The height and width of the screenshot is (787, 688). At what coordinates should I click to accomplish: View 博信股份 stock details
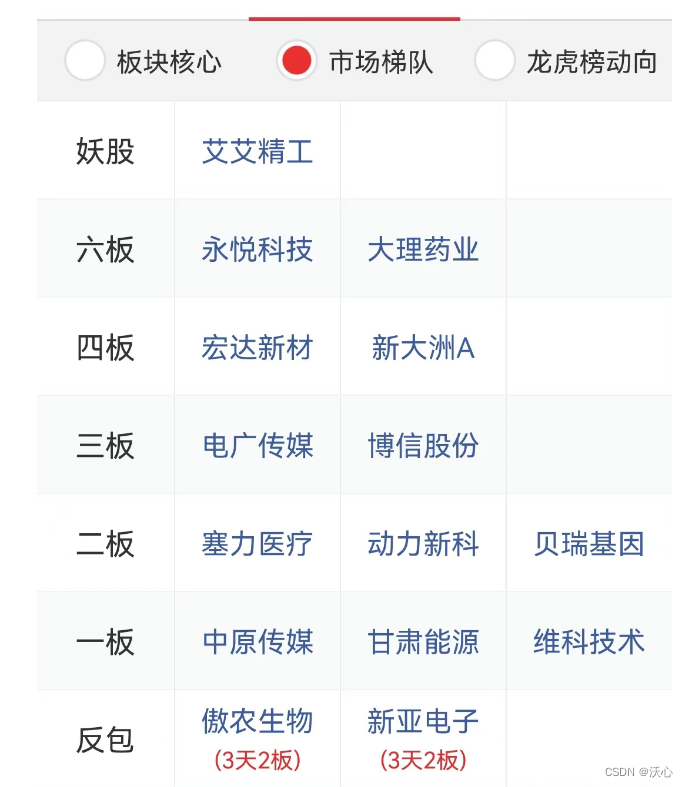pos(423,445)
